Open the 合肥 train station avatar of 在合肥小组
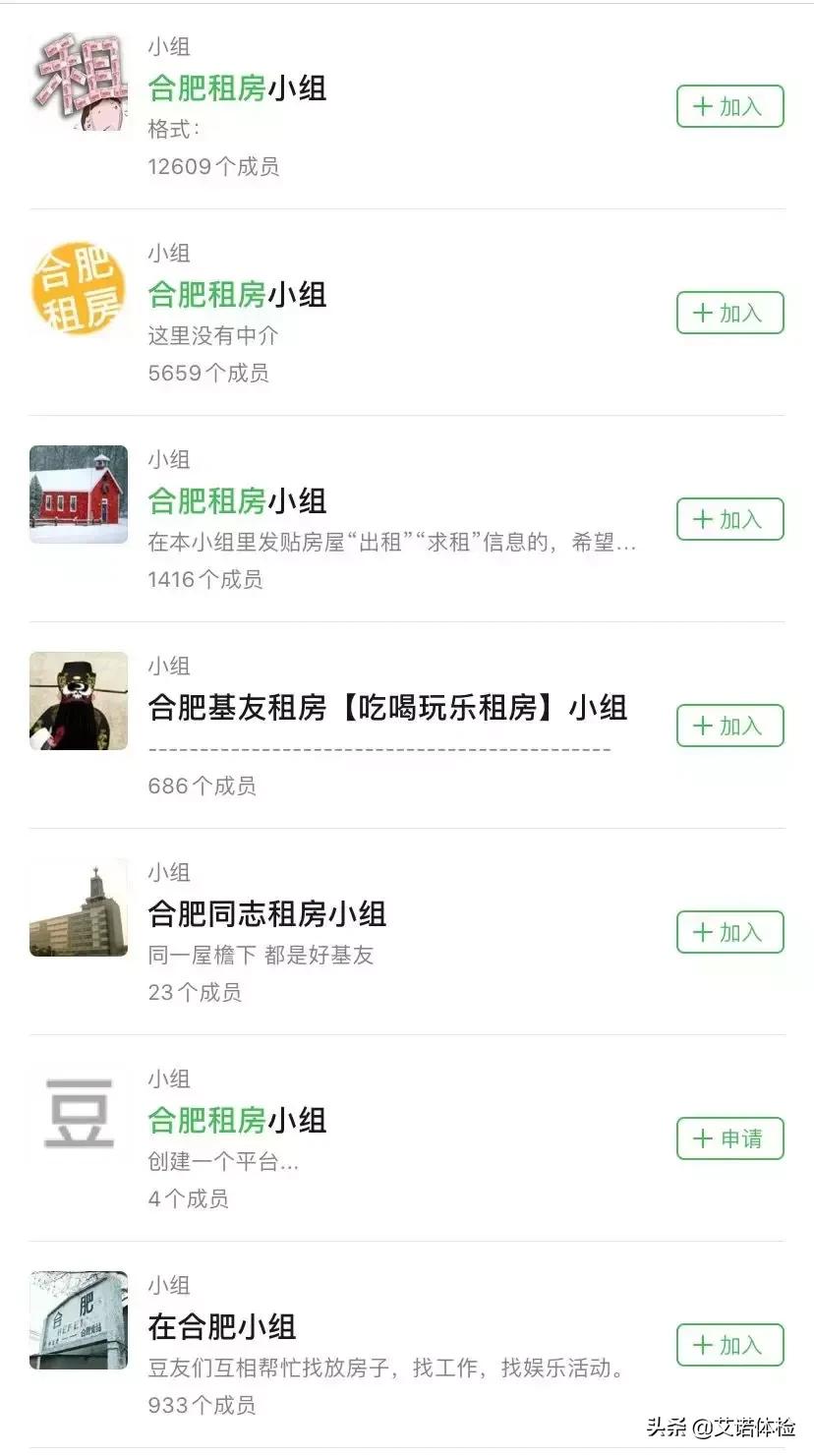Image resolution: width=814 pixels, height=1456 pixels. point(79,1321)
